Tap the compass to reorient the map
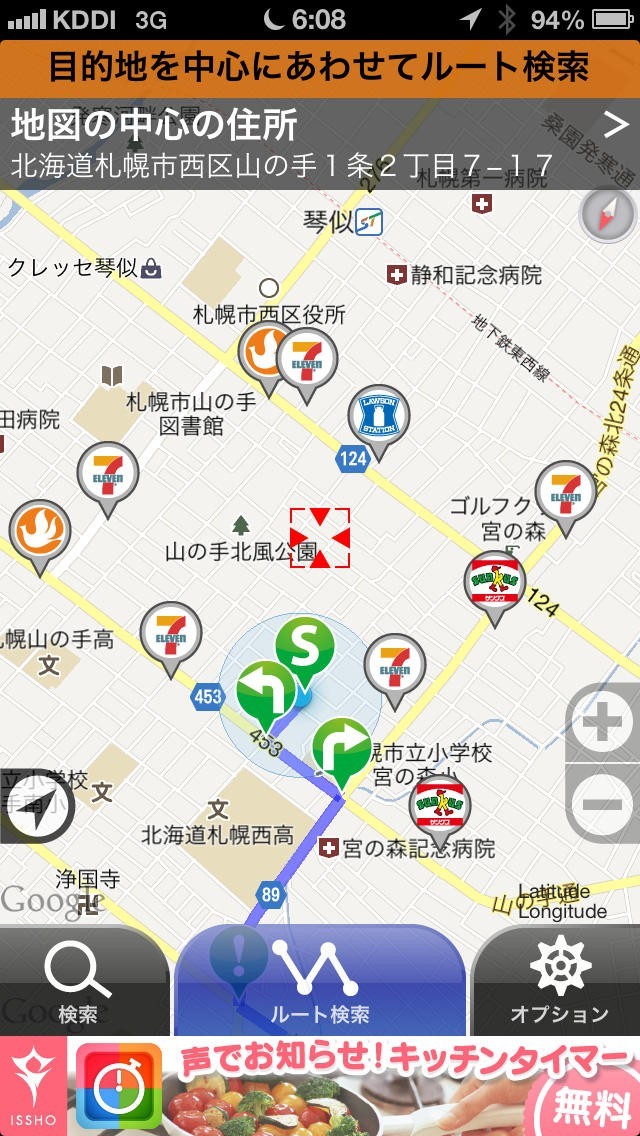This screenshot has height=1136, width=640. click(x=607, y=215)
